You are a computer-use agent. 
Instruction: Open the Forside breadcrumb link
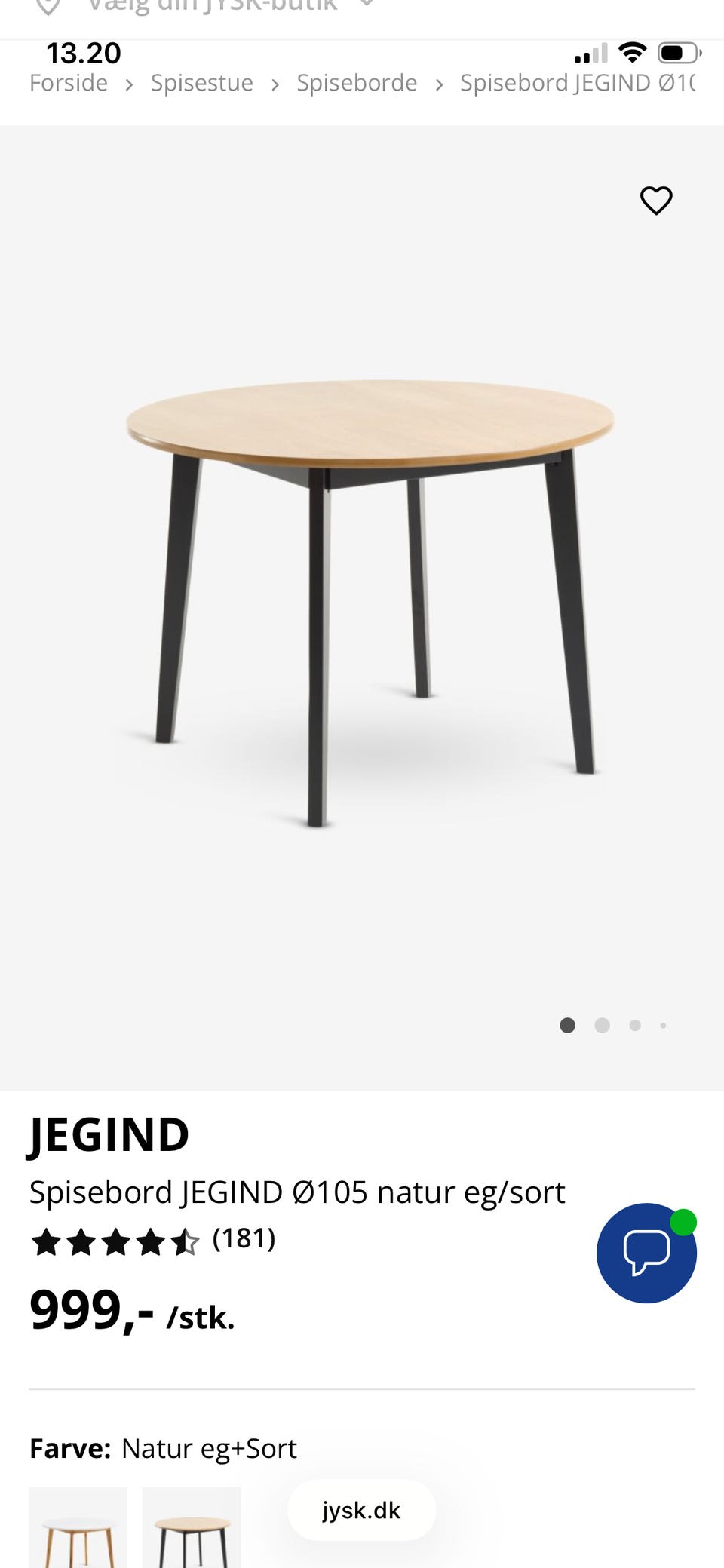[x=69, y=83]
